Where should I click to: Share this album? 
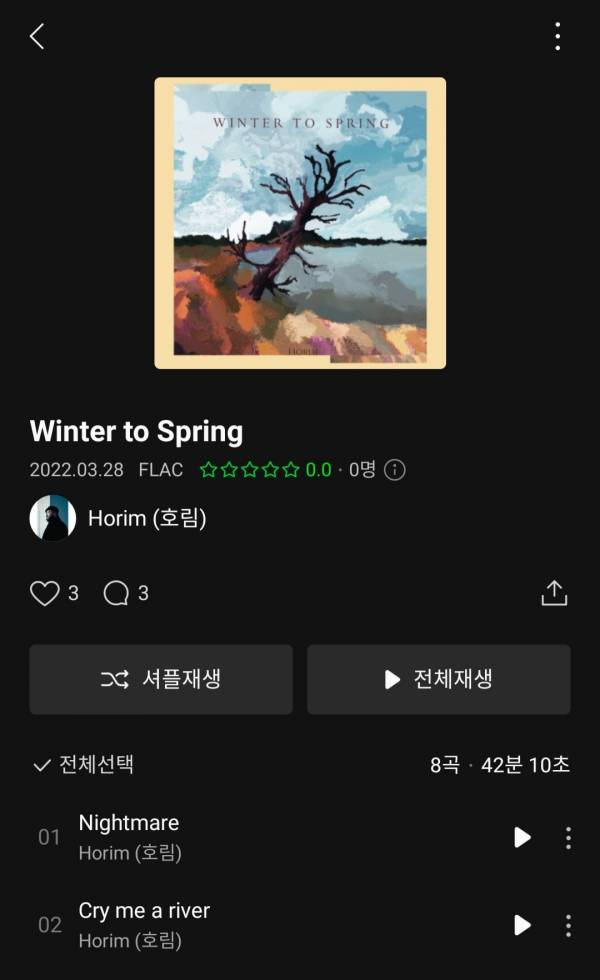pyautogui.click(x=554, y=593)
